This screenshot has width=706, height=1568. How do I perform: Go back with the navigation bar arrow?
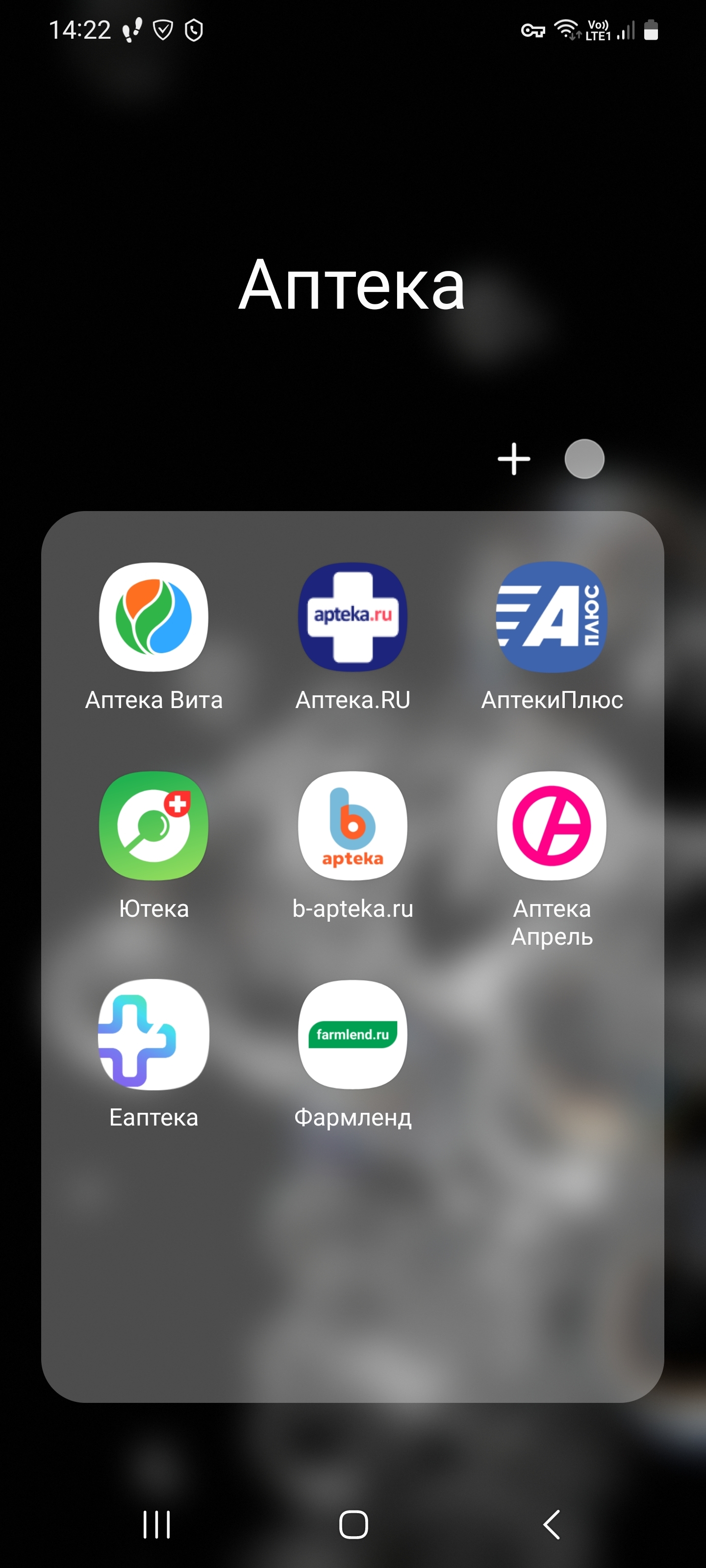click(x=552, y=1524)
